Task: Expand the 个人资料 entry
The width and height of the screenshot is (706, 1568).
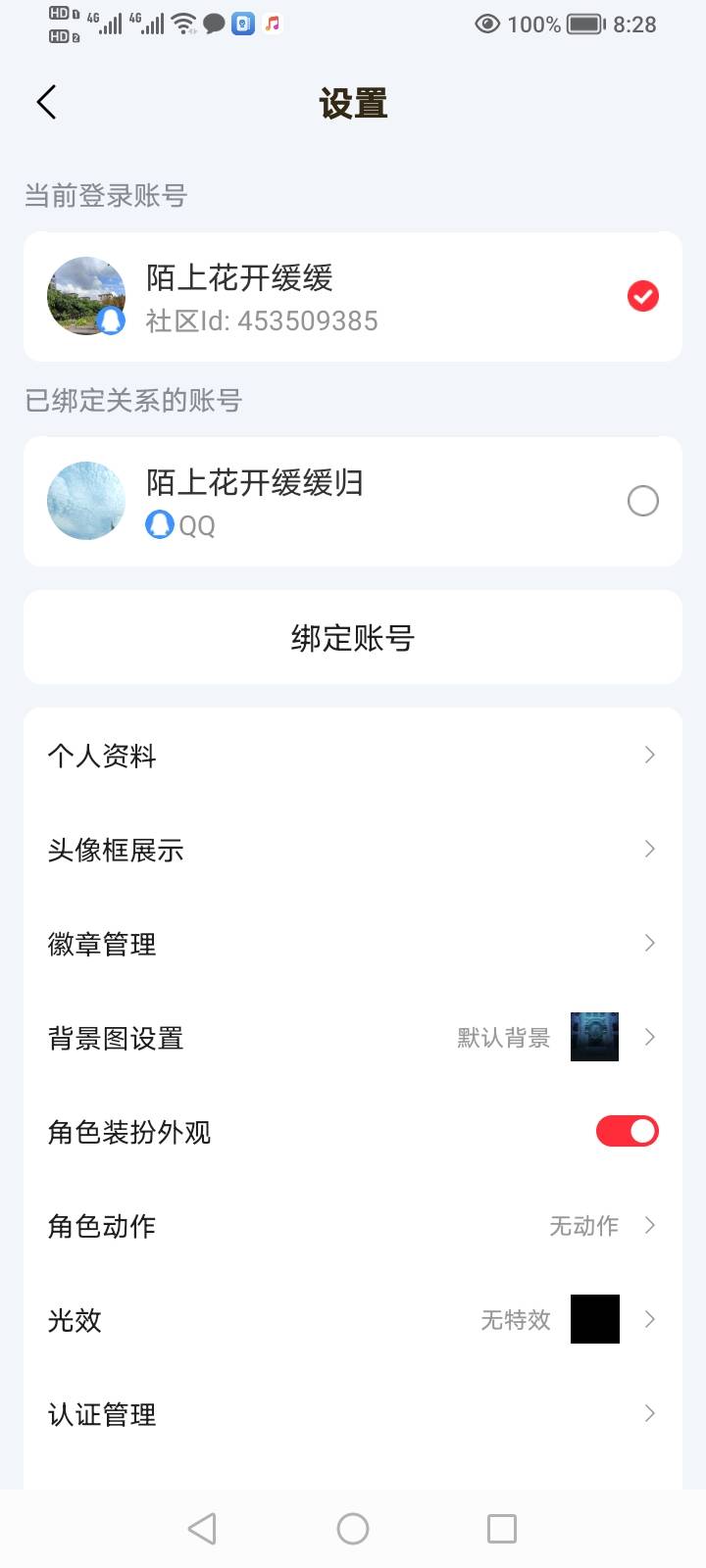Action: tap(649, 755)
